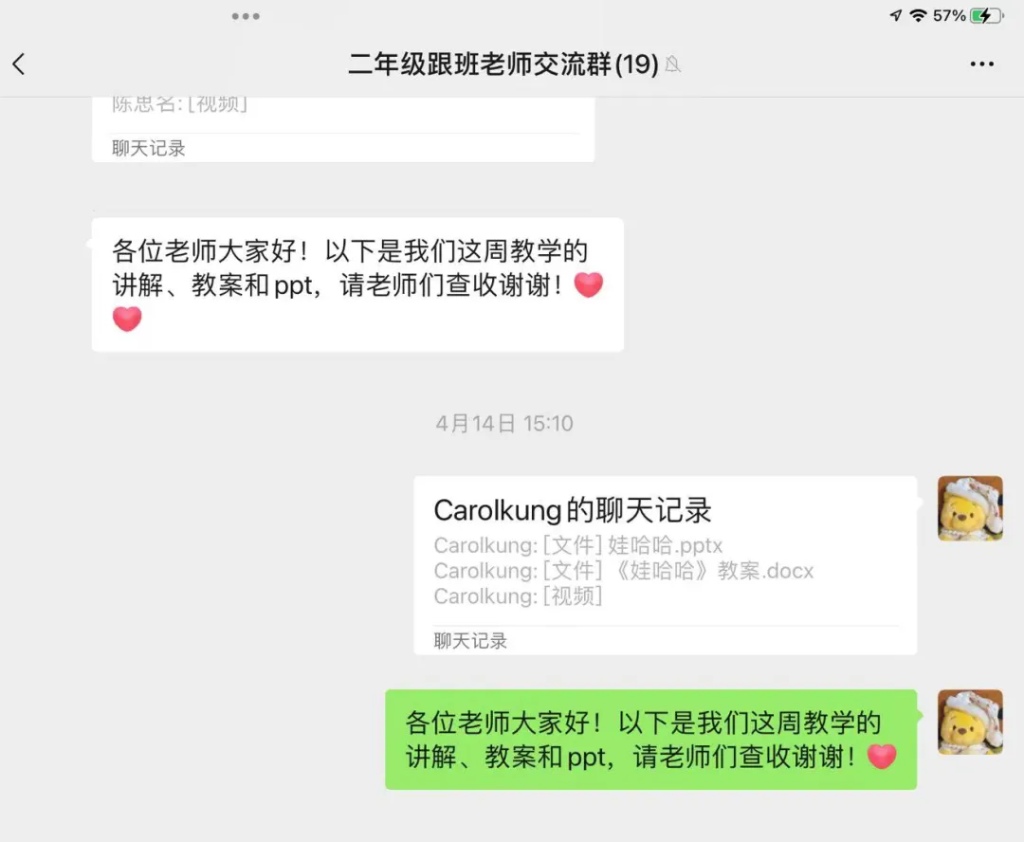
Task: Go back from the group chat
Action: (18, 65)
